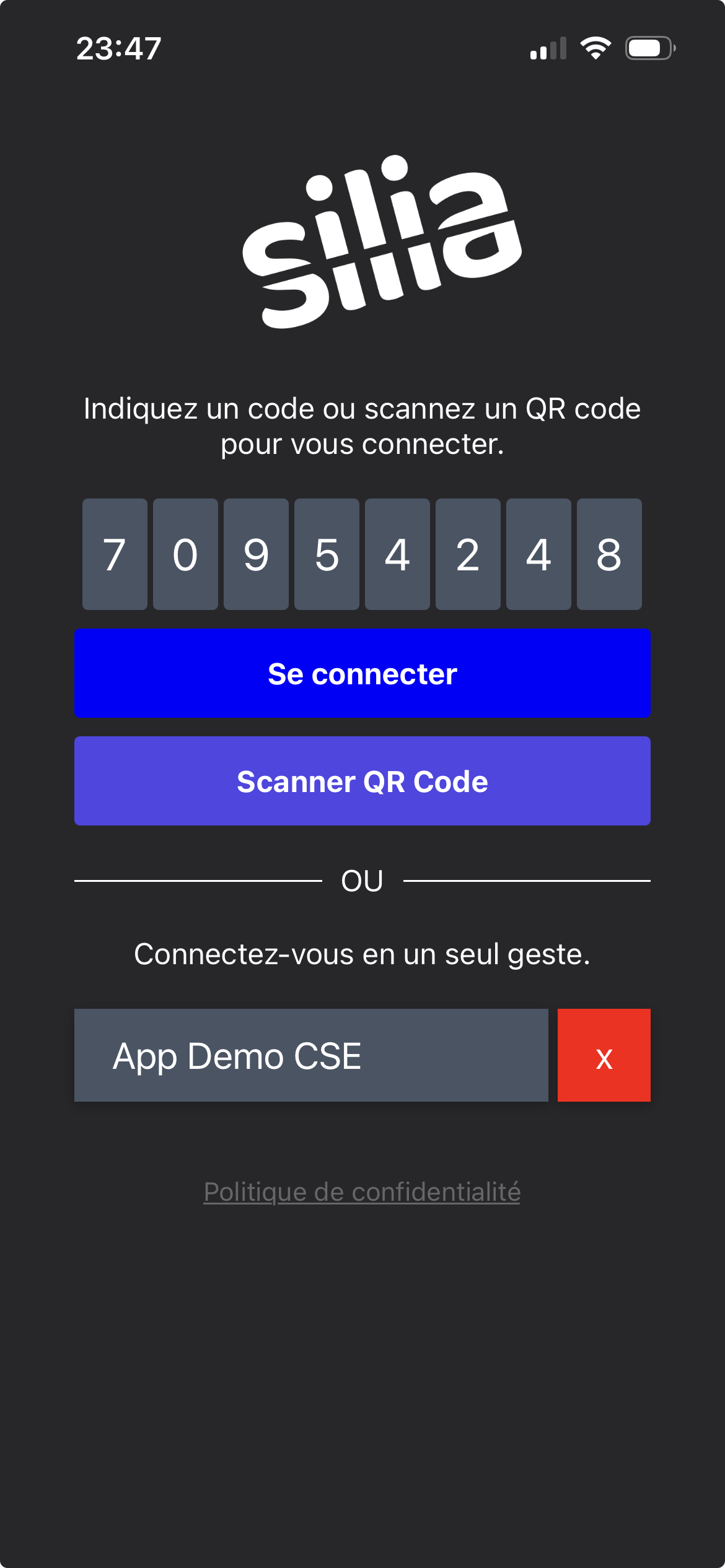Screen dimensions: 725x1568
Task: Tap the digit box showing 5
Action: pyautogui.click(x=327, y=555)
